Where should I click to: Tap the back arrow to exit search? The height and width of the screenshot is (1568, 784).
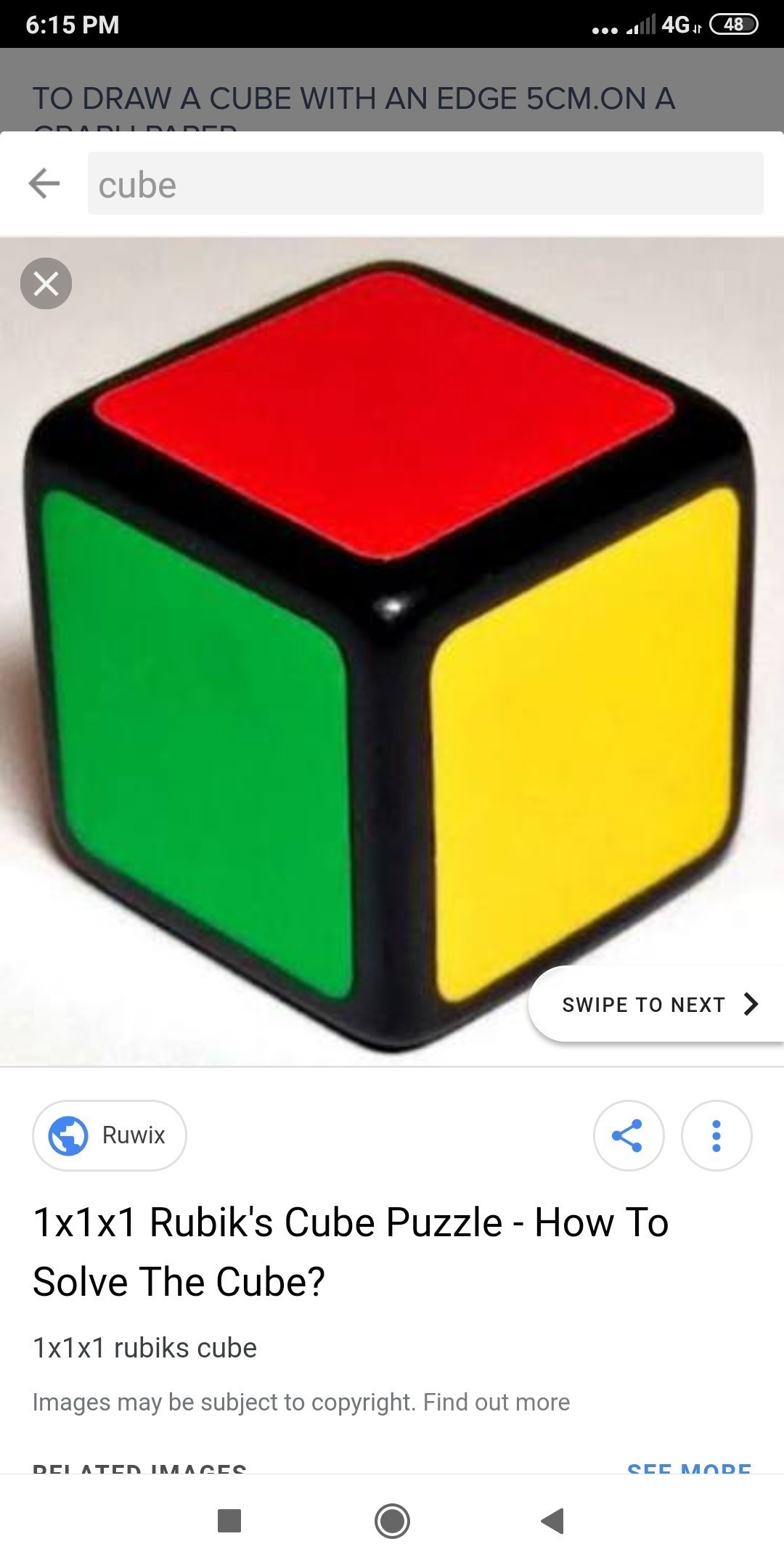tap(44, 184)
